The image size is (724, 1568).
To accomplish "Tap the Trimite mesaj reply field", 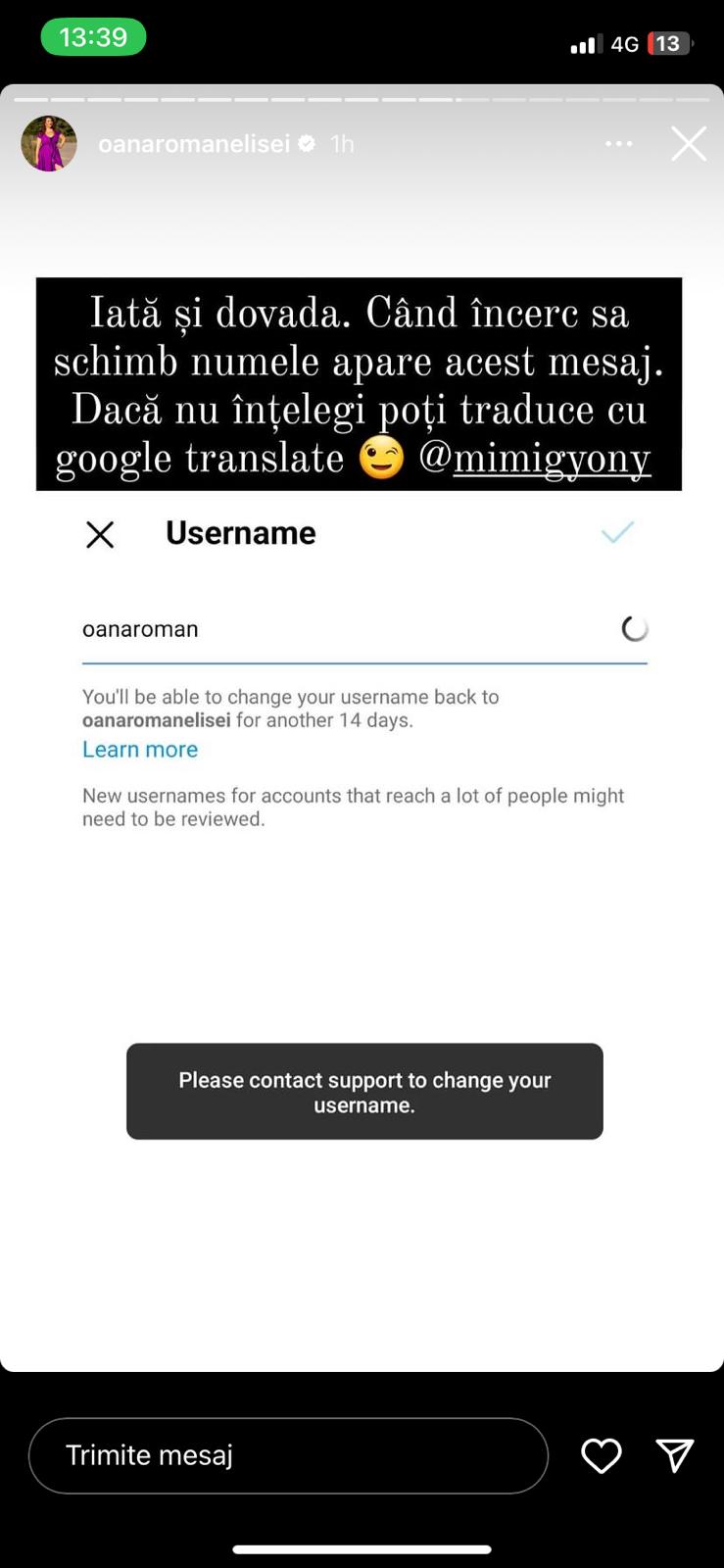I will point(288,1455).
